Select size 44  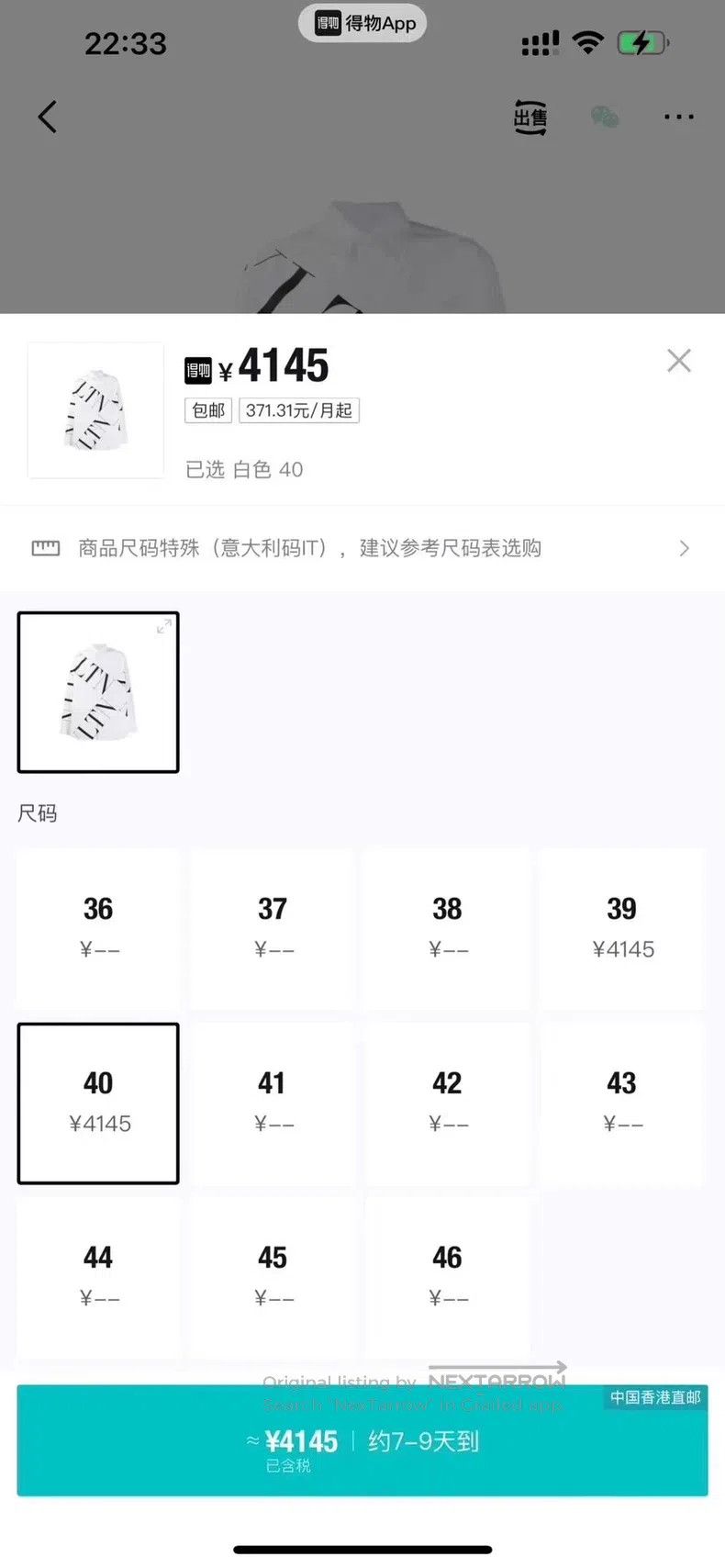click(98, 1277)
